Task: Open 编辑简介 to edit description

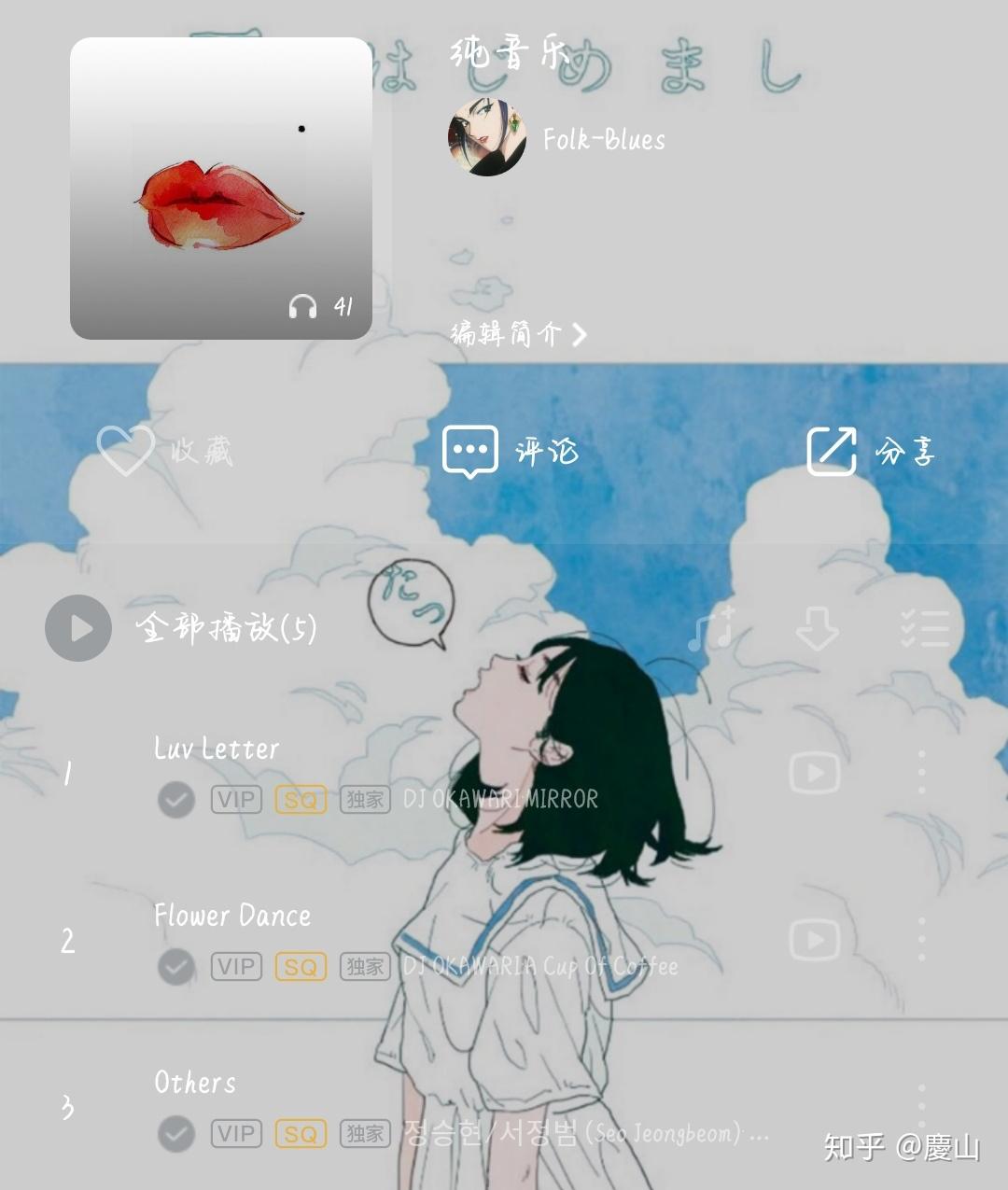Action: [518, 334]
